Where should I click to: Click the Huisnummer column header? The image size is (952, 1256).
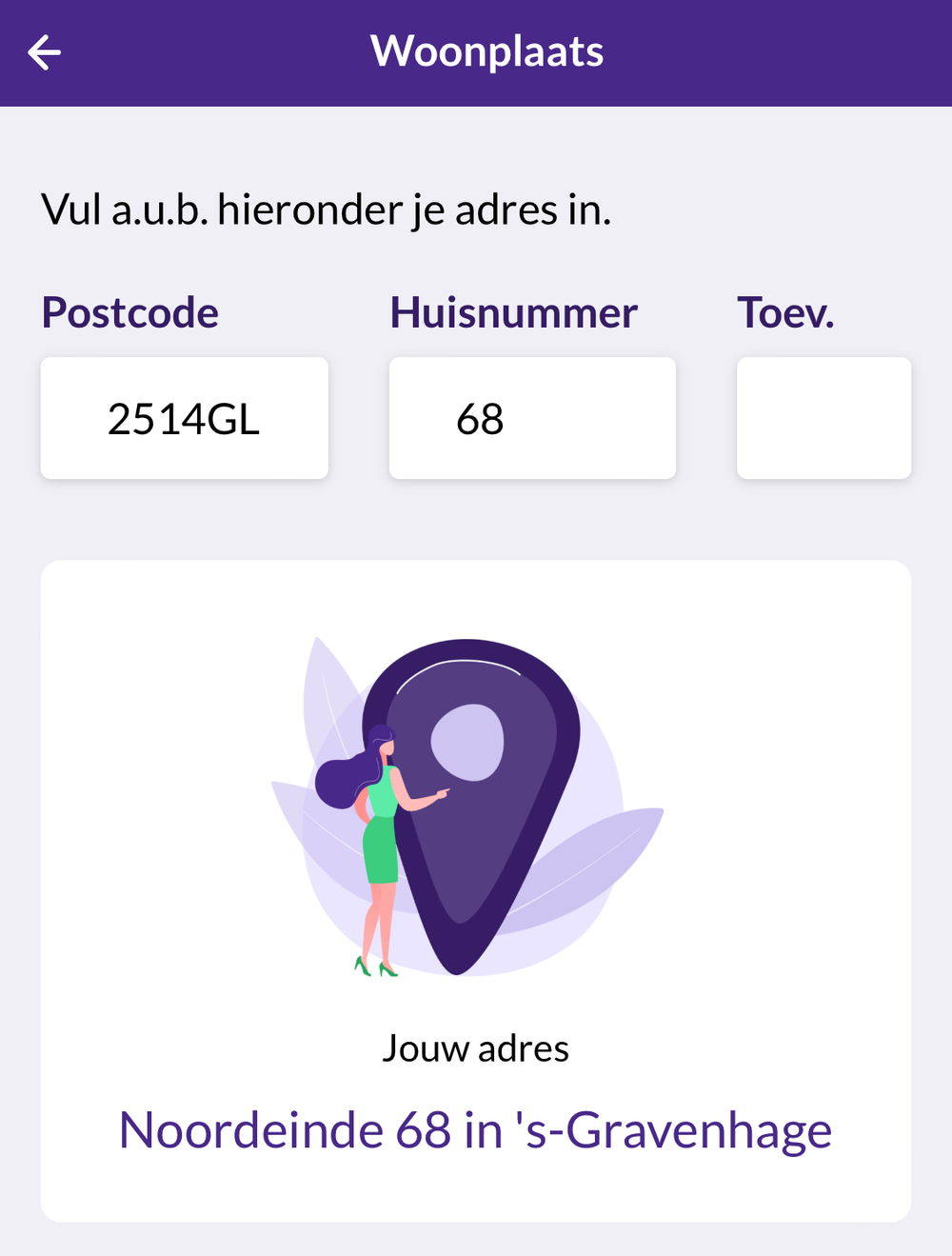click(x=512, y=312)
